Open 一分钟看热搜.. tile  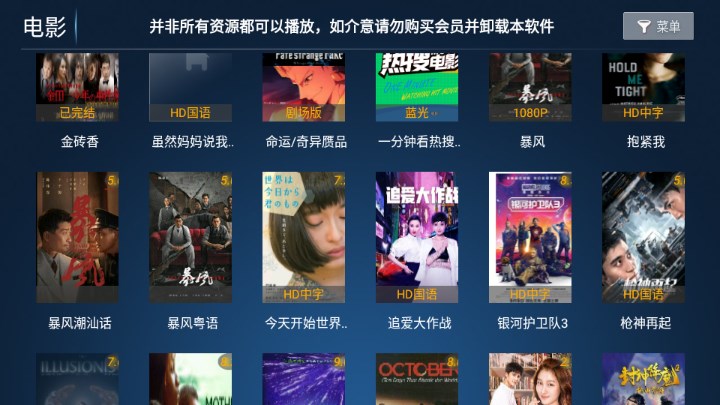pyautogui.click(x=417, y=88)
